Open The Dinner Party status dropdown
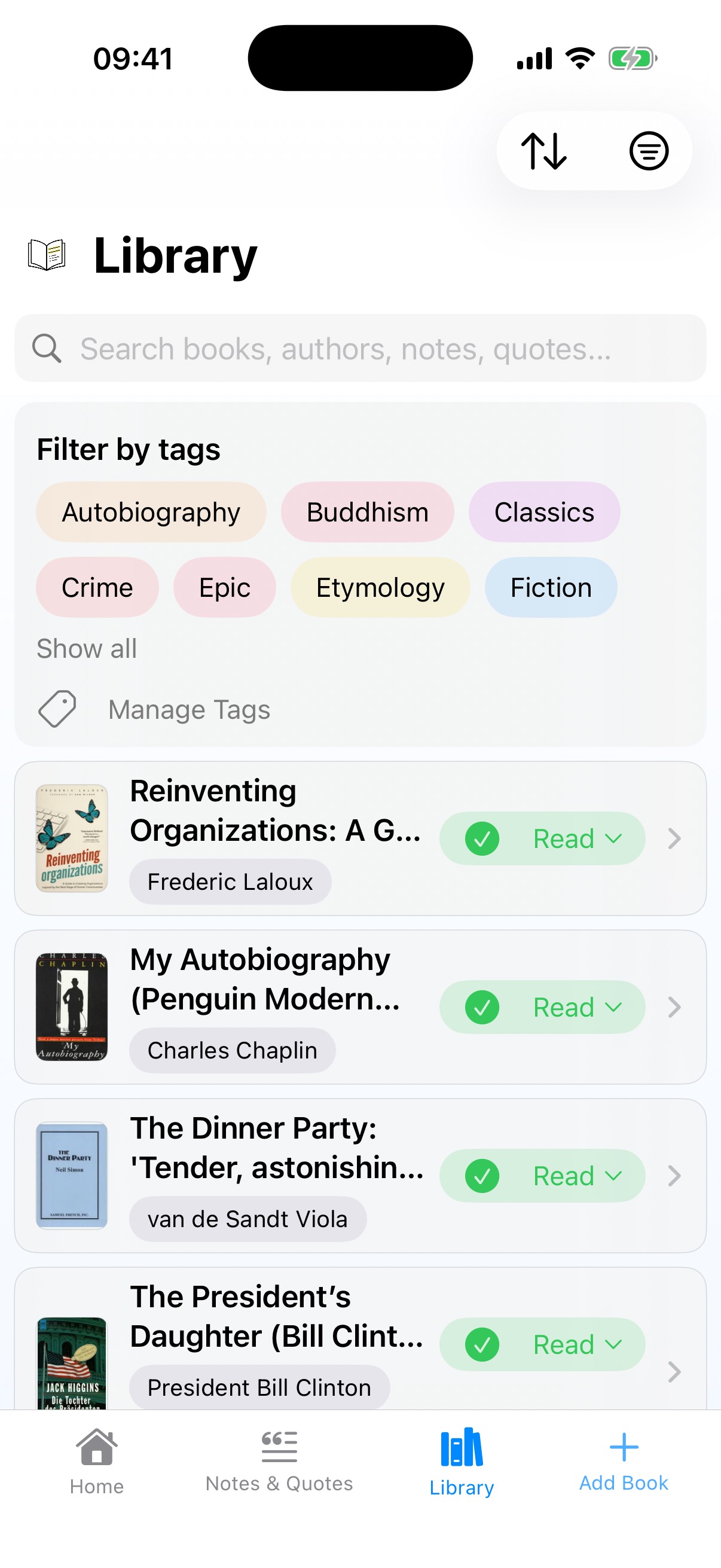Viewport: 721px width, 1568px height. click(542, 1175)
